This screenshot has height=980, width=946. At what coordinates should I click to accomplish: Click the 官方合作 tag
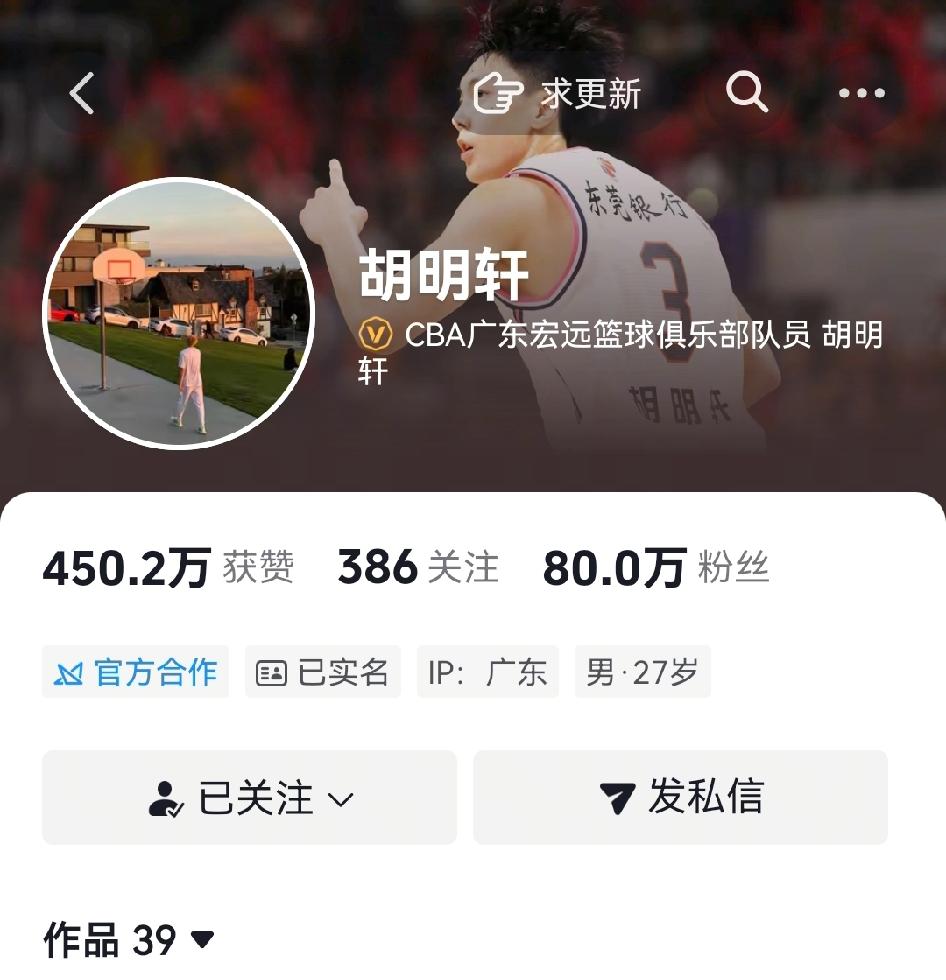[133, 672]
